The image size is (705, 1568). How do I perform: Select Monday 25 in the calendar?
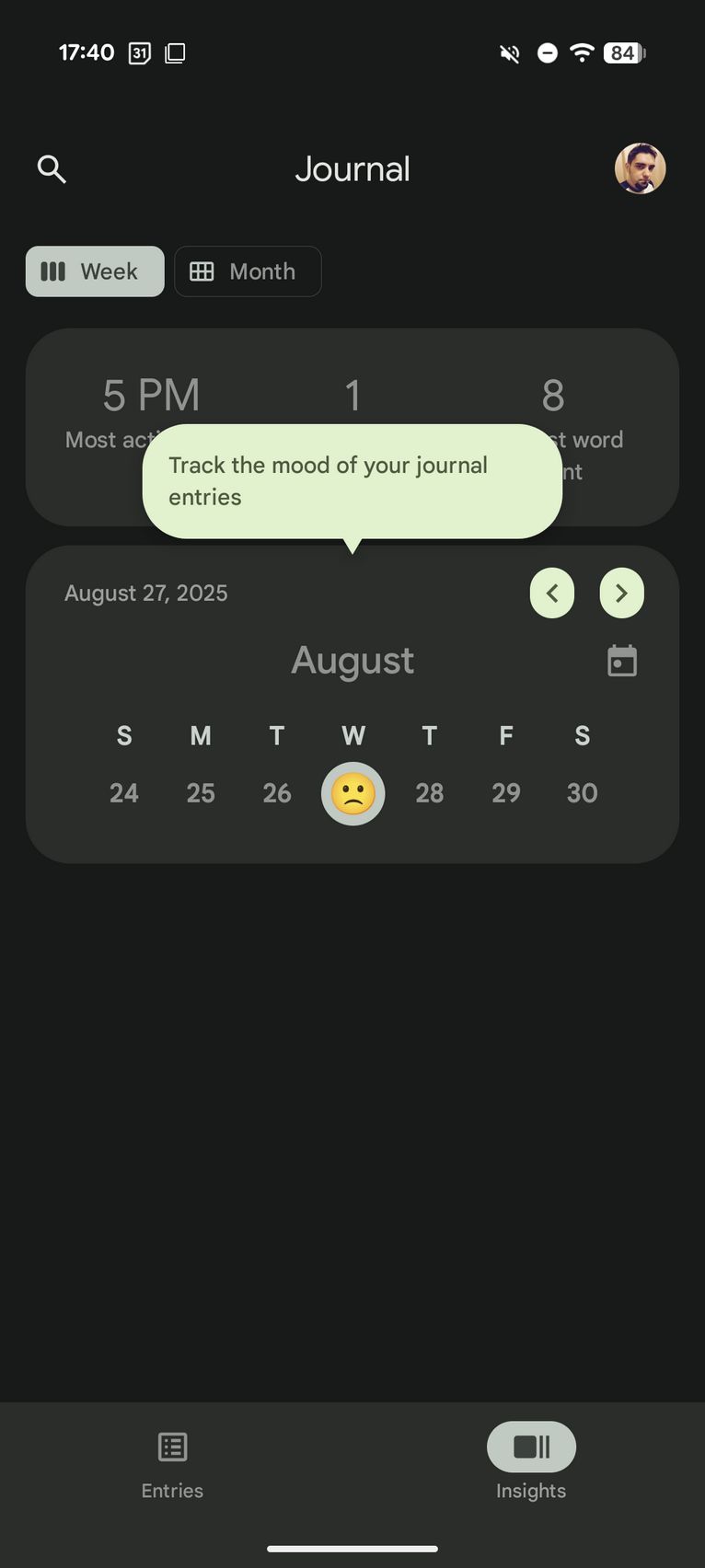coord(201,793)
